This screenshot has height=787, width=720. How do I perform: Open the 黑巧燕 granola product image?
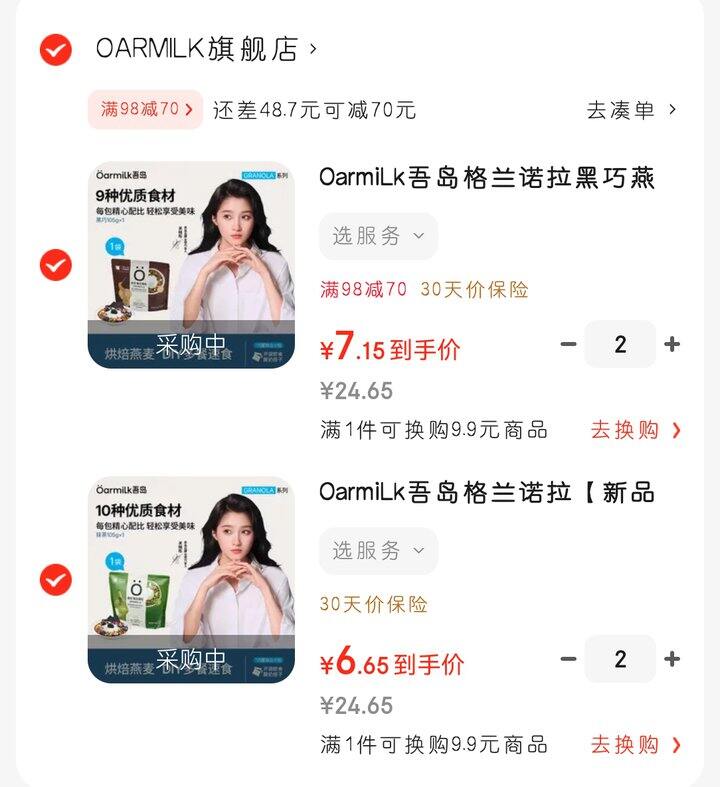pos(191,265)
